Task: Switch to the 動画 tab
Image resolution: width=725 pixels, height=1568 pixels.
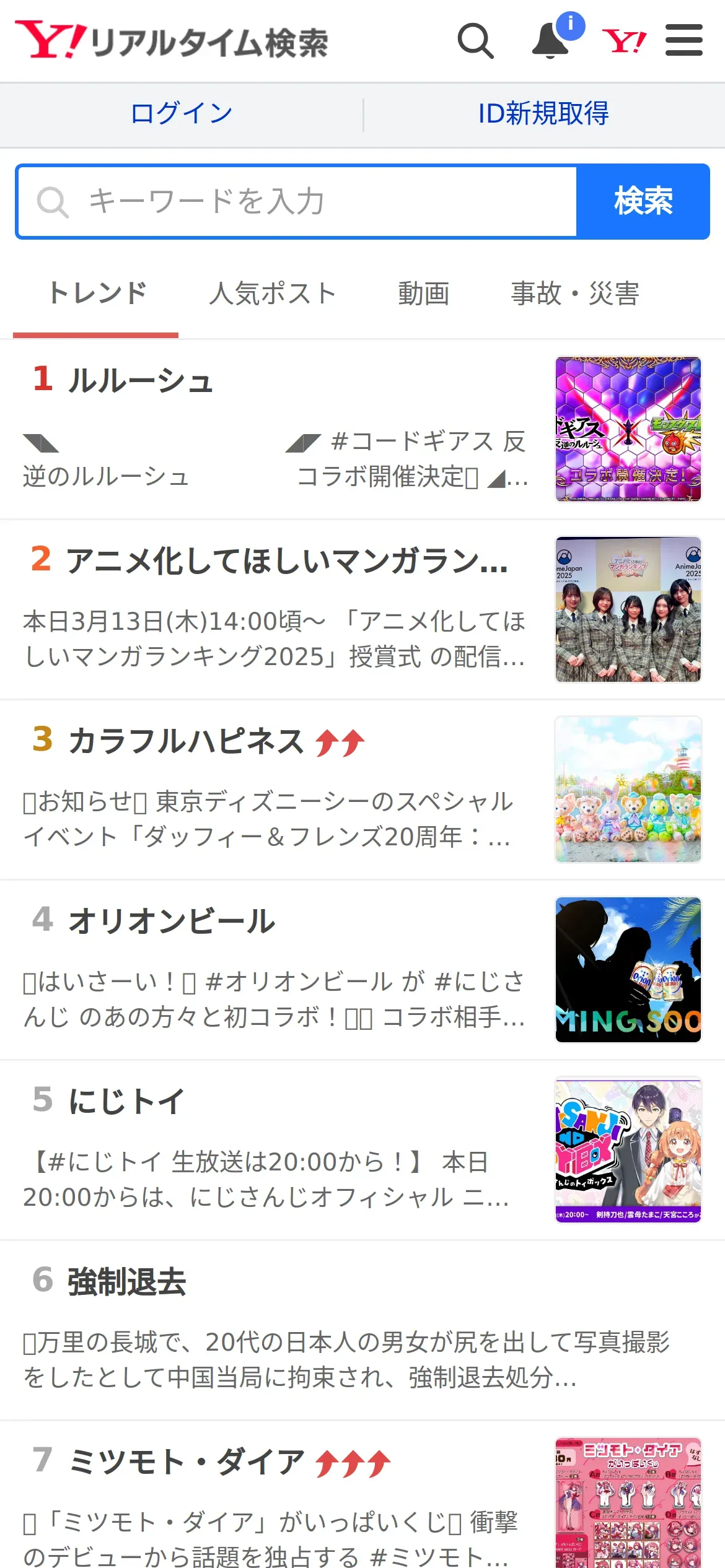Action: (x=424, y=294)
